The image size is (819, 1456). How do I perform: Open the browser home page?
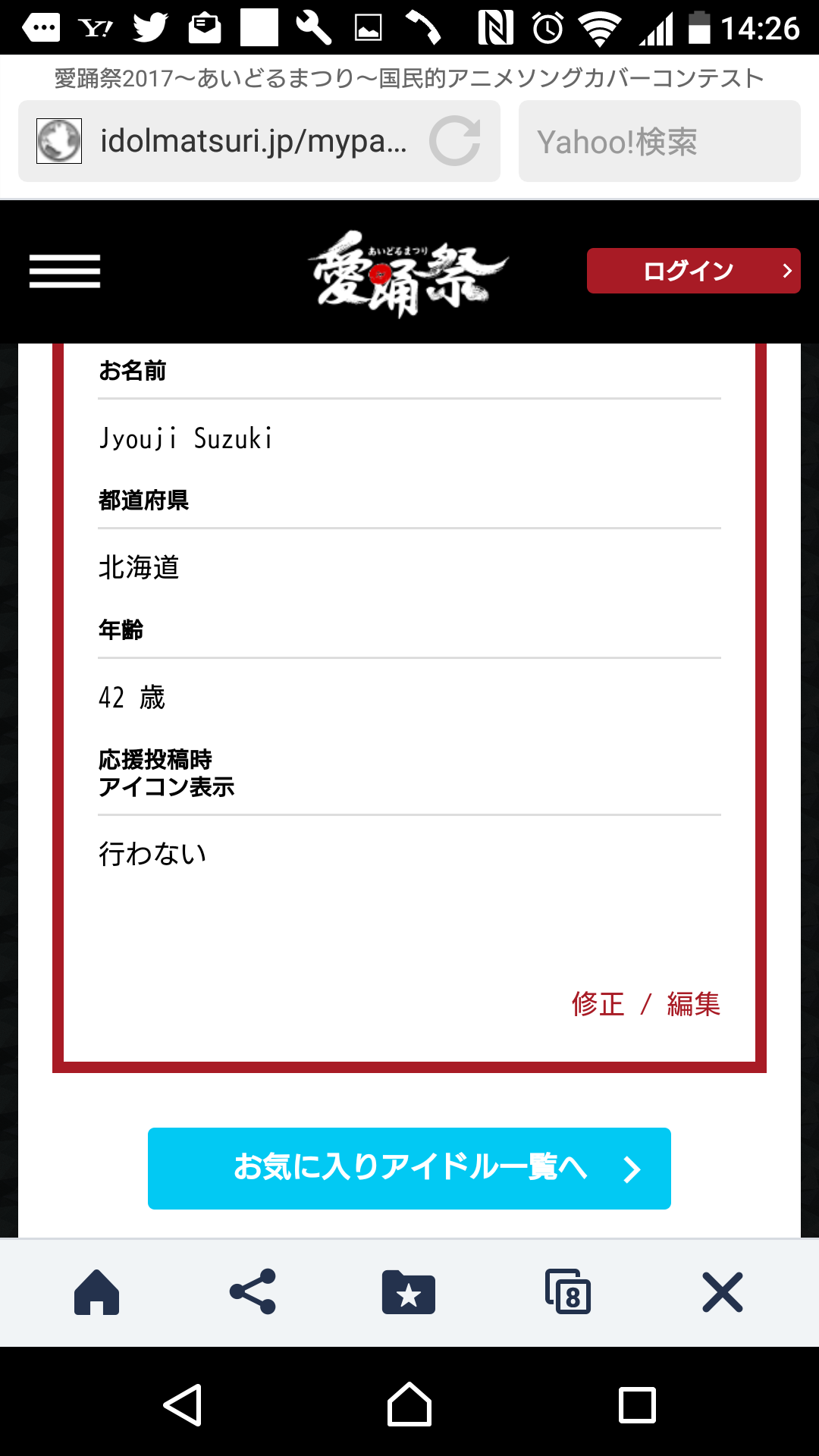96,1291
